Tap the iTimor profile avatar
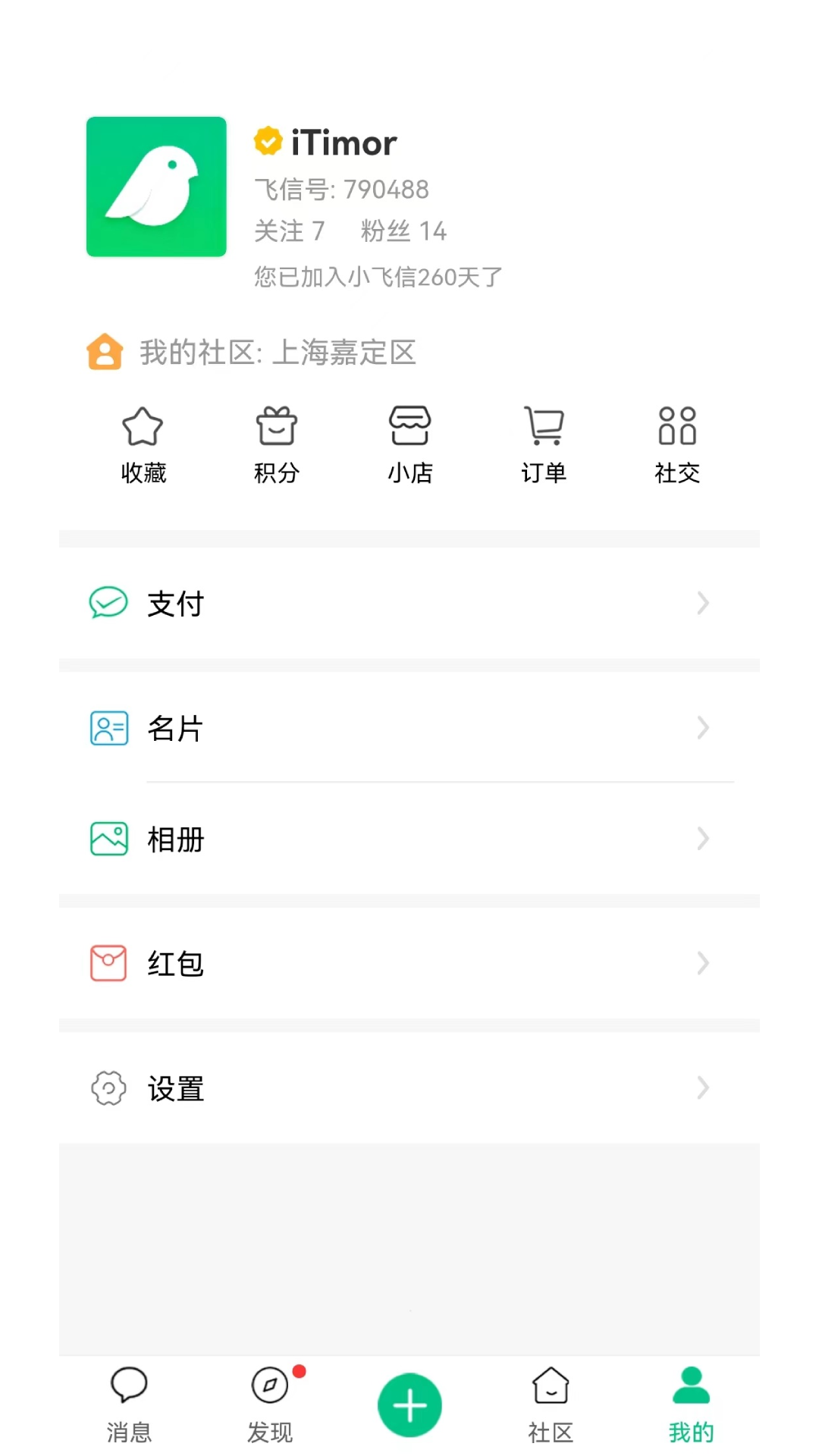The height and width of the screenshot is (1456, 819). click(x=156, y=187)
